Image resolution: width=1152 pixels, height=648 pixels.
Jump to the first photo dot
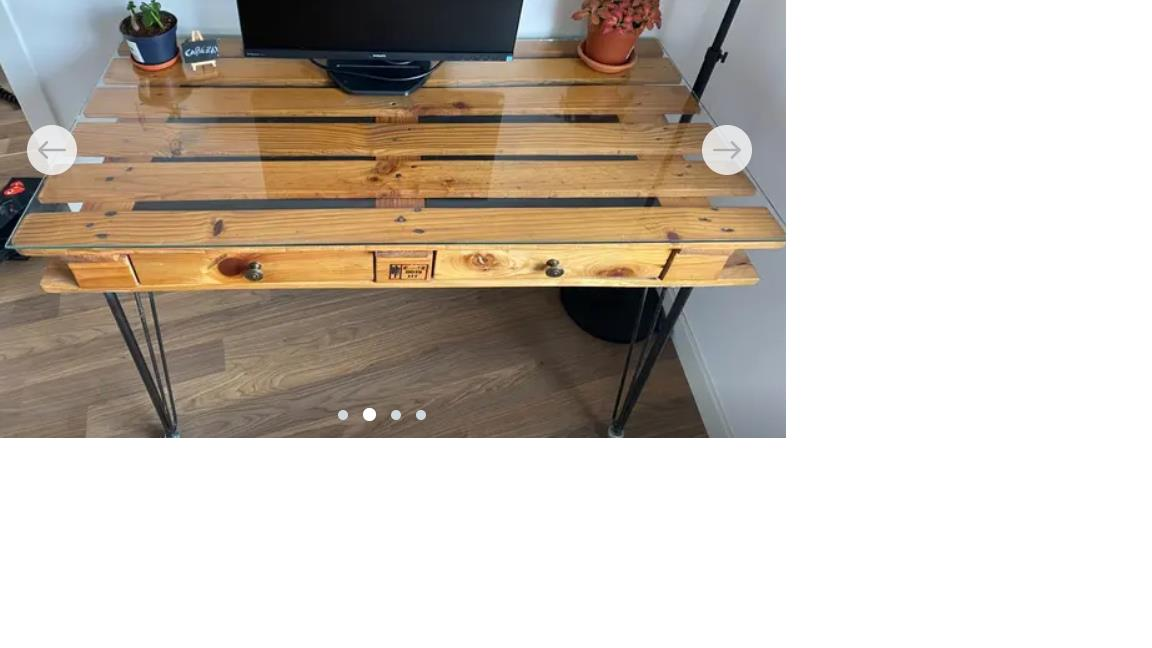343,415
